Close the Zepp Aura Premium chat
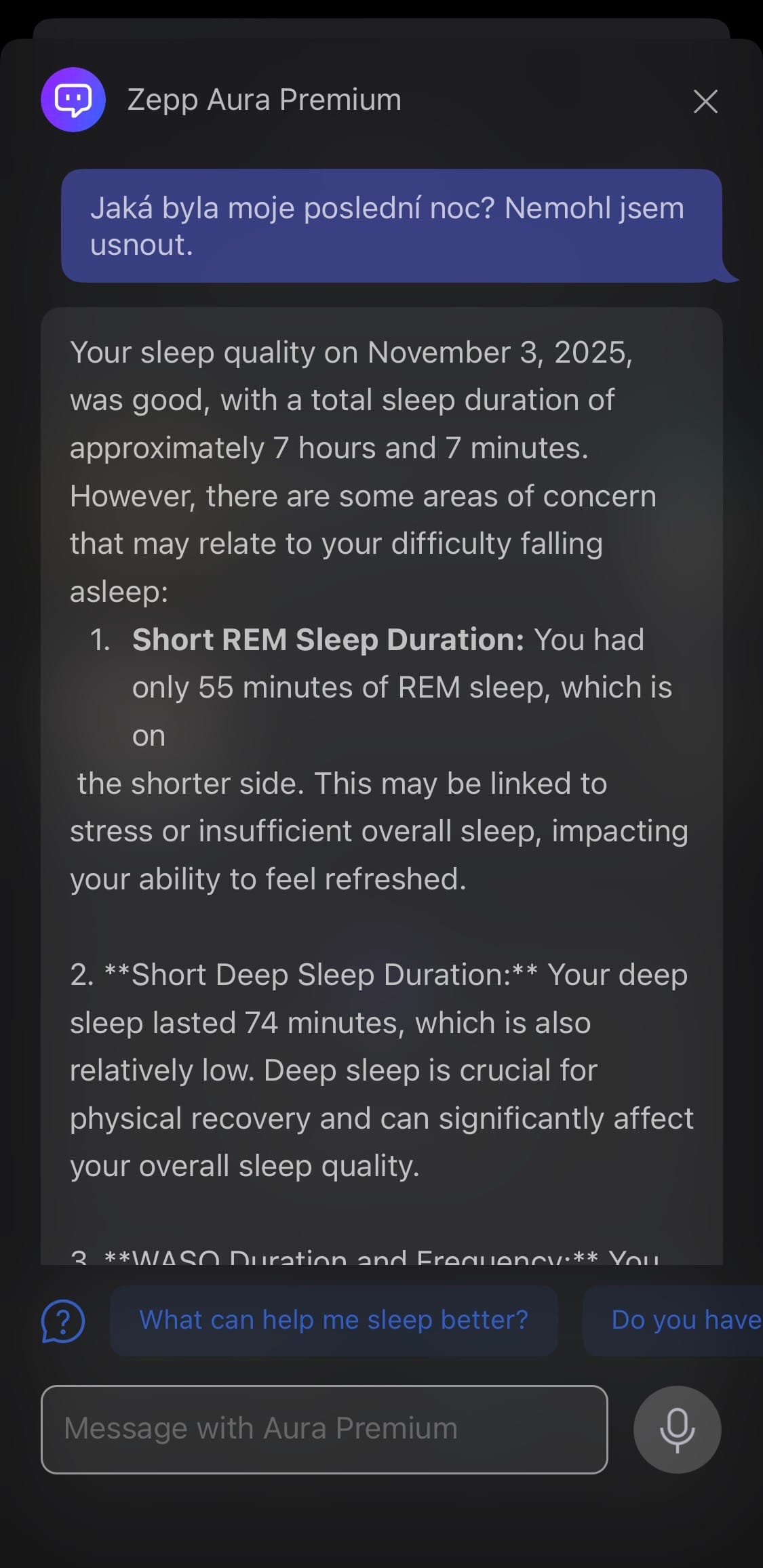 705,102
